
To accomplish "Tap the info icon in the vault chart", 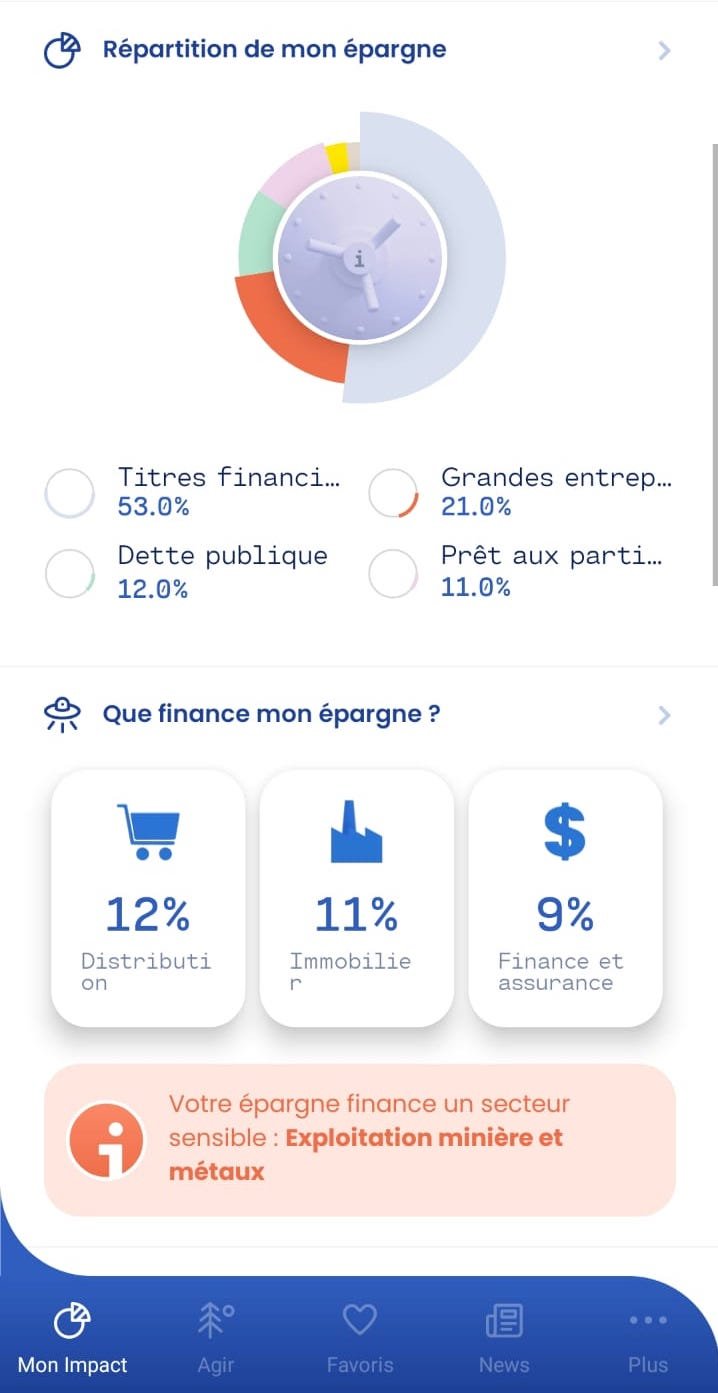I will [360, 259].
